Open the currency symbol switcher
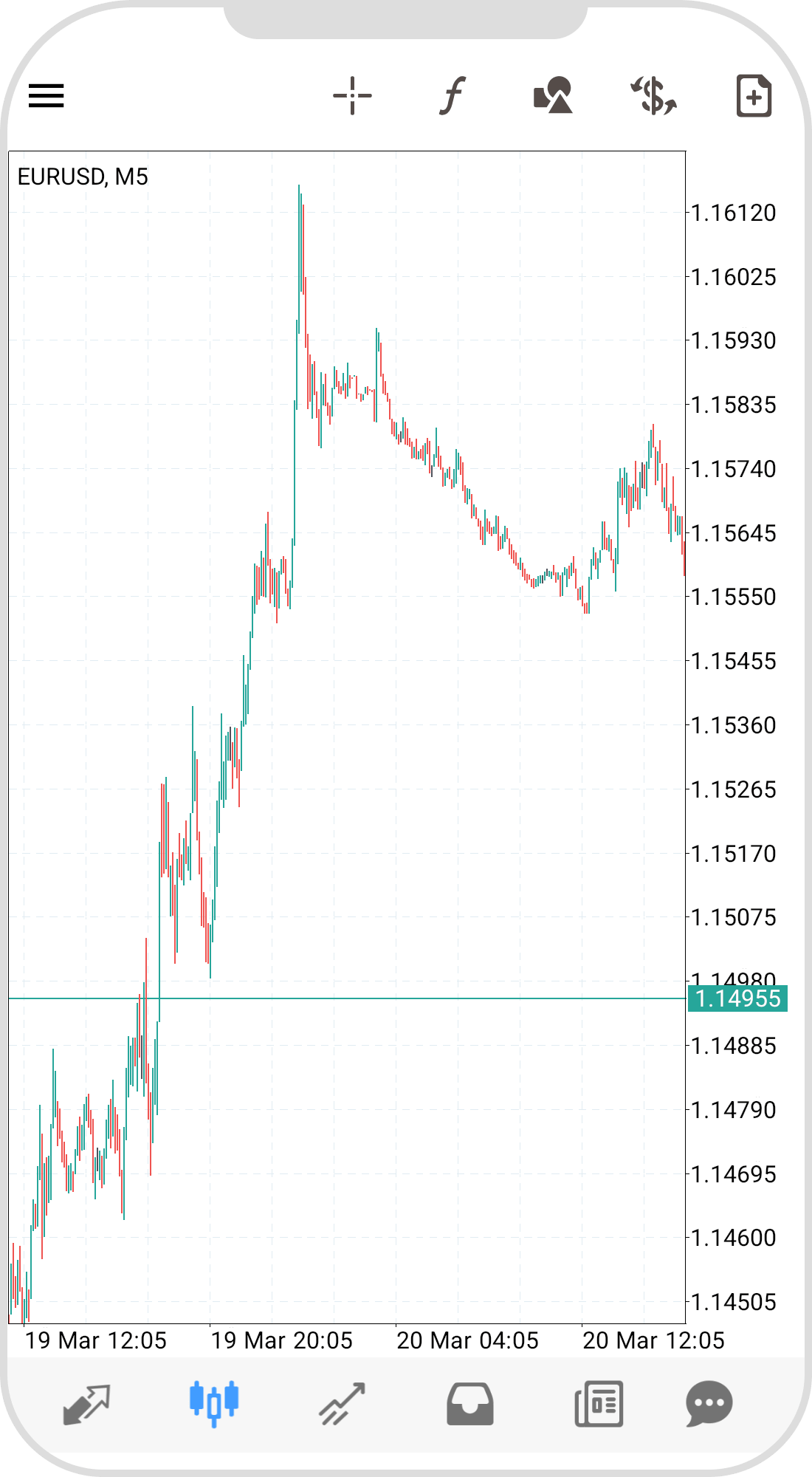Screen dimensions: 812x1477 click(x=653, y=95)
